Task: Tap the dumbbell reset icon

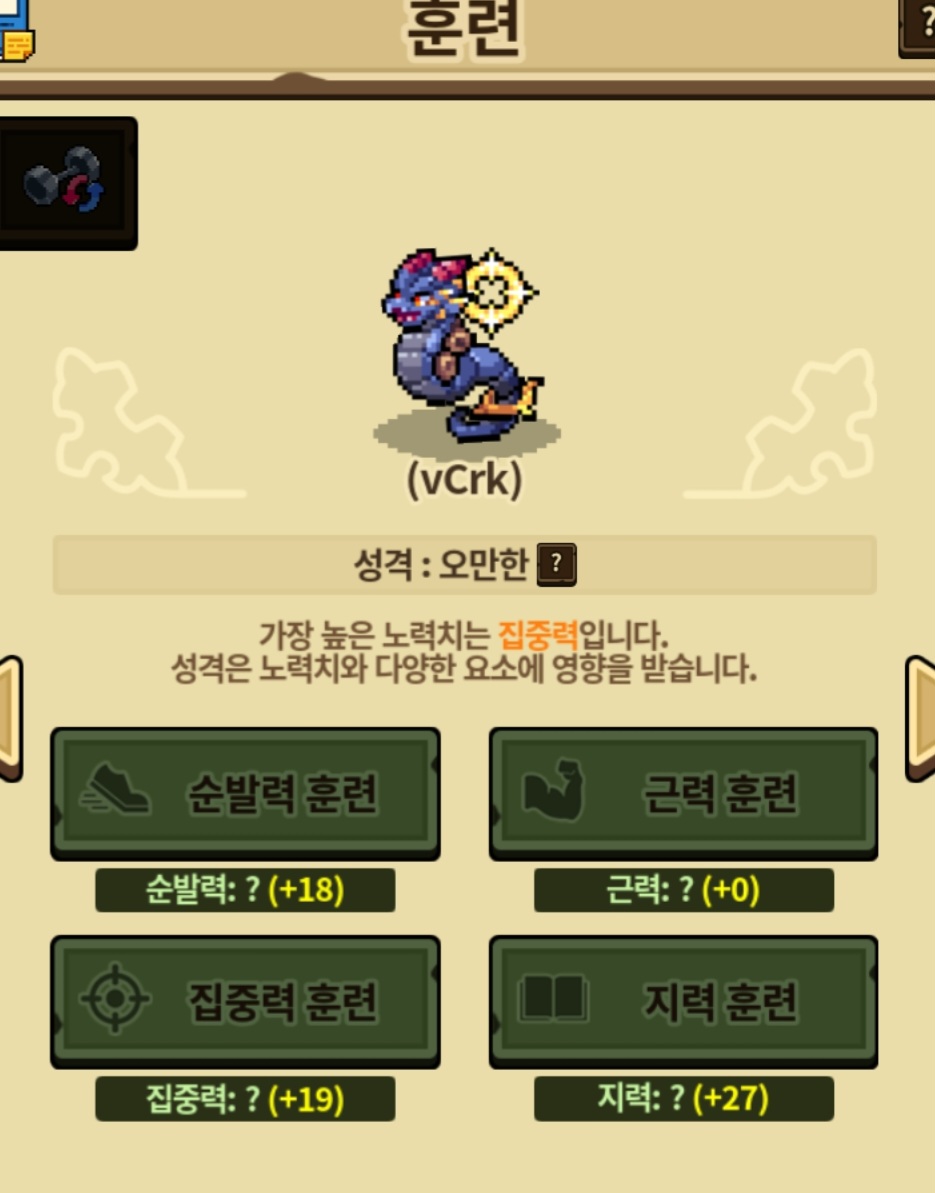Action: coord(68,183)
